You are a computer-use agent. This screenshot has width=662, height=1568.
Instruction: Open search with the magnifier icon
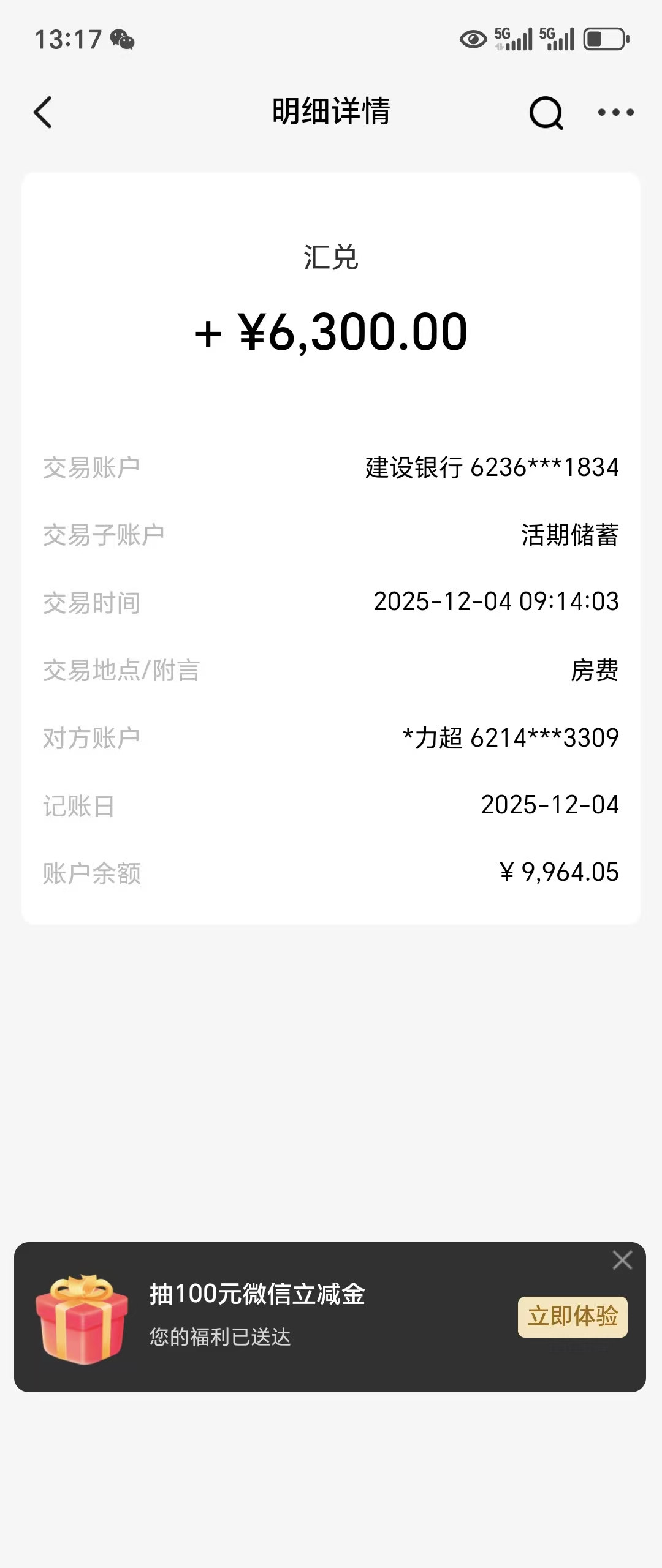544,112
